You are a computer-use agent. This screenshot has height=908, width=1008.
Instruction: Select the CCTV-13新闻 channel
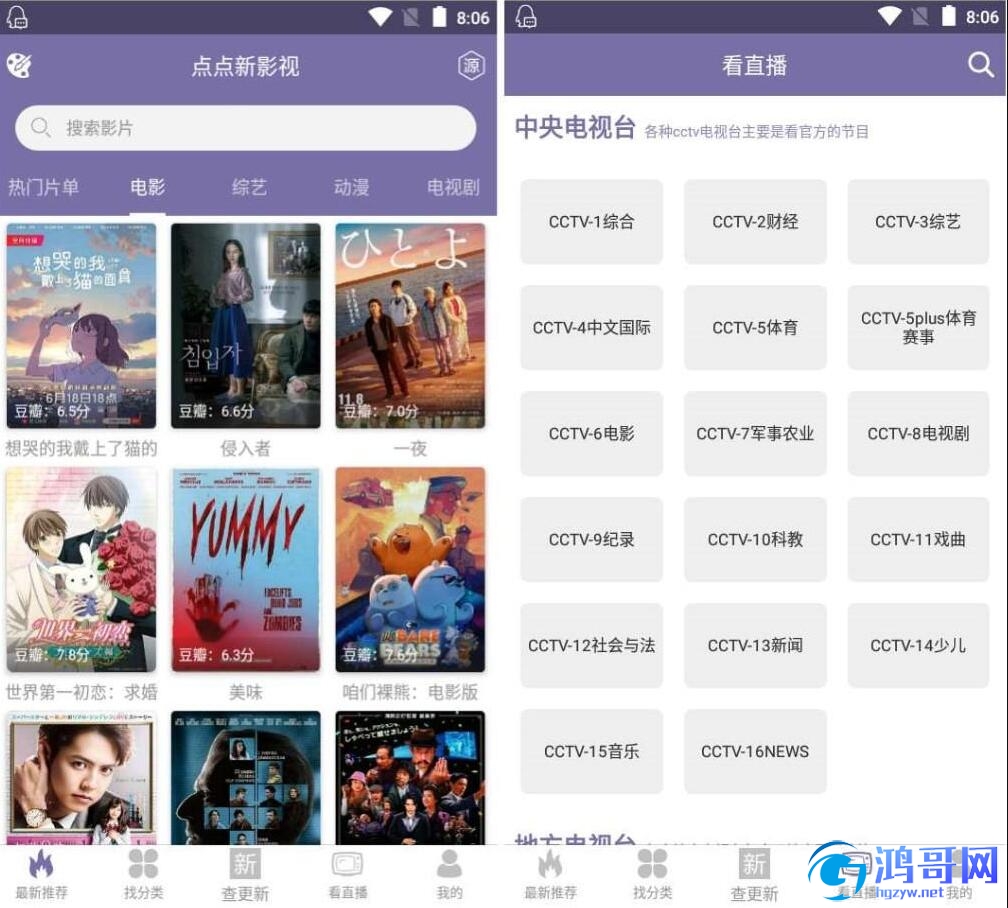coord(755,646)
